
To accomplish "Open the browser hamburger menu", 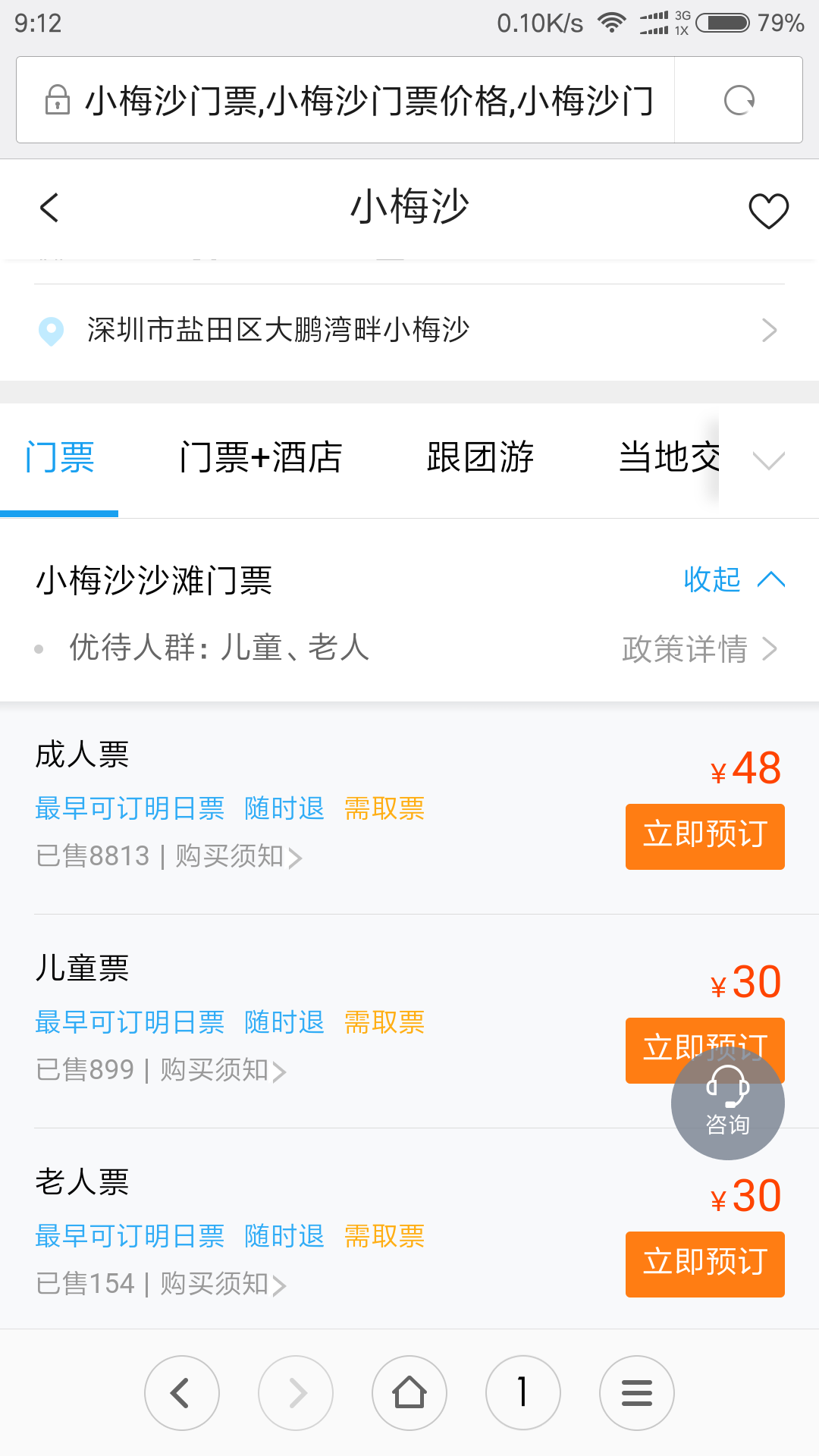I will coord(637,1393).
